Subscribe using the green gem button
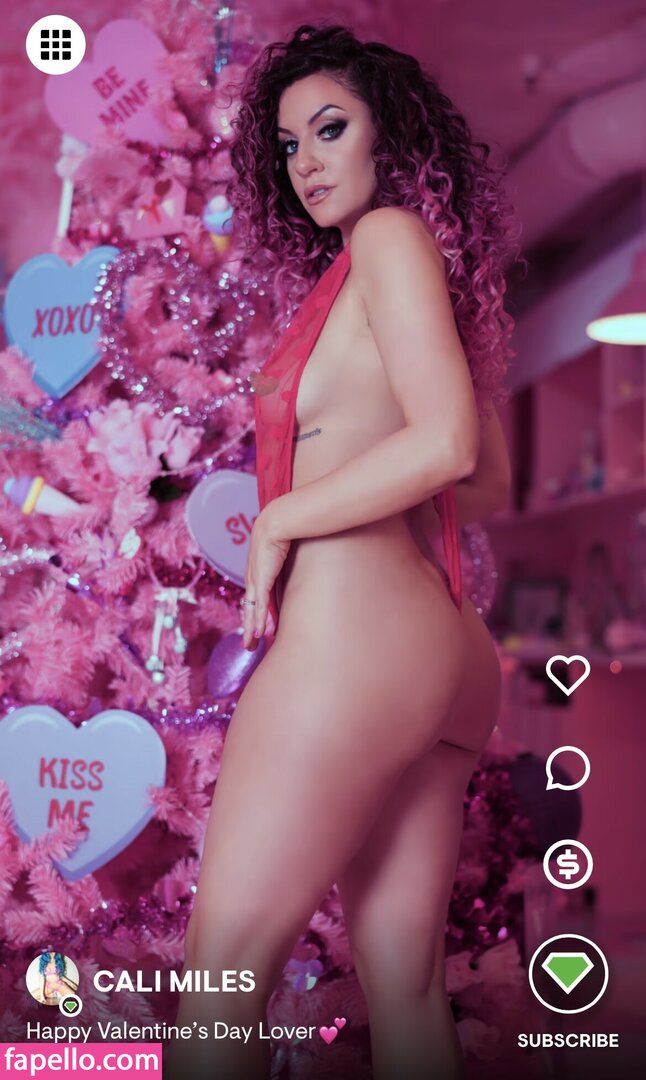646x1080 pixels. (x=568, y=974)
